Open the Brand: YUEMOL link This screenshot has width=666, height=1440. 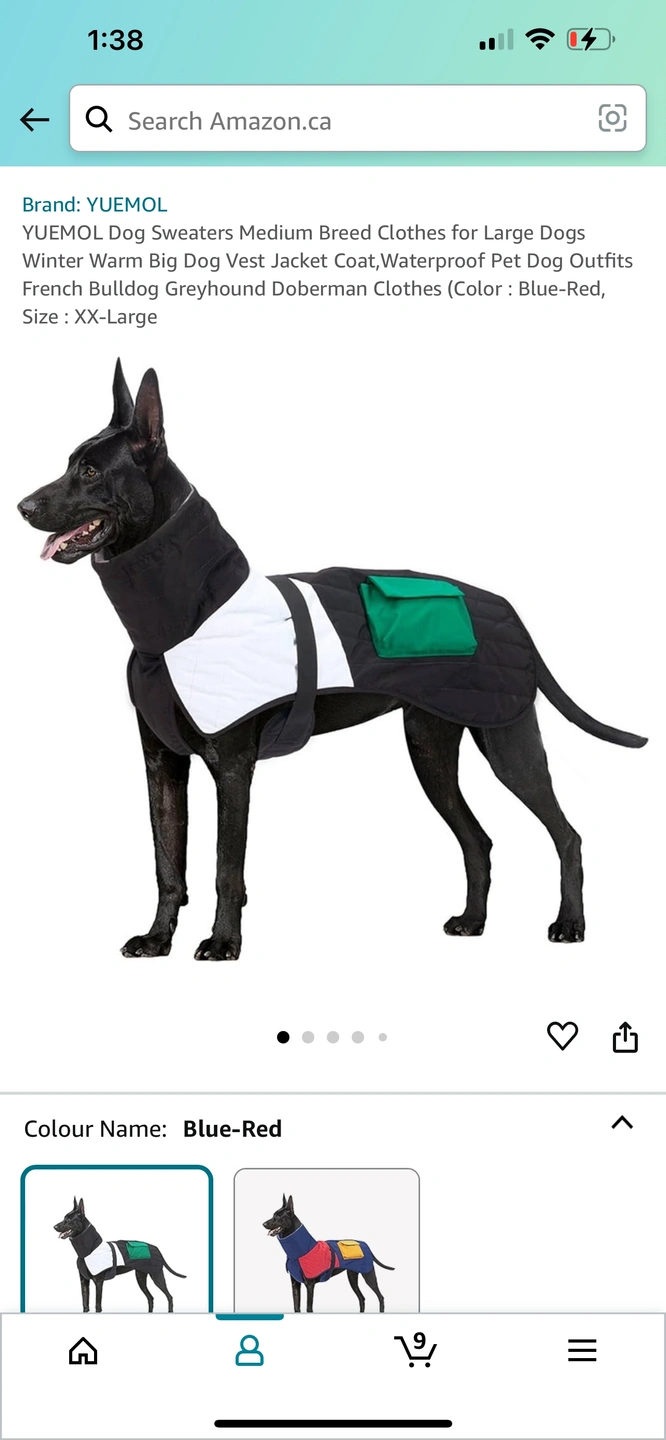click(x=95, y=204)
